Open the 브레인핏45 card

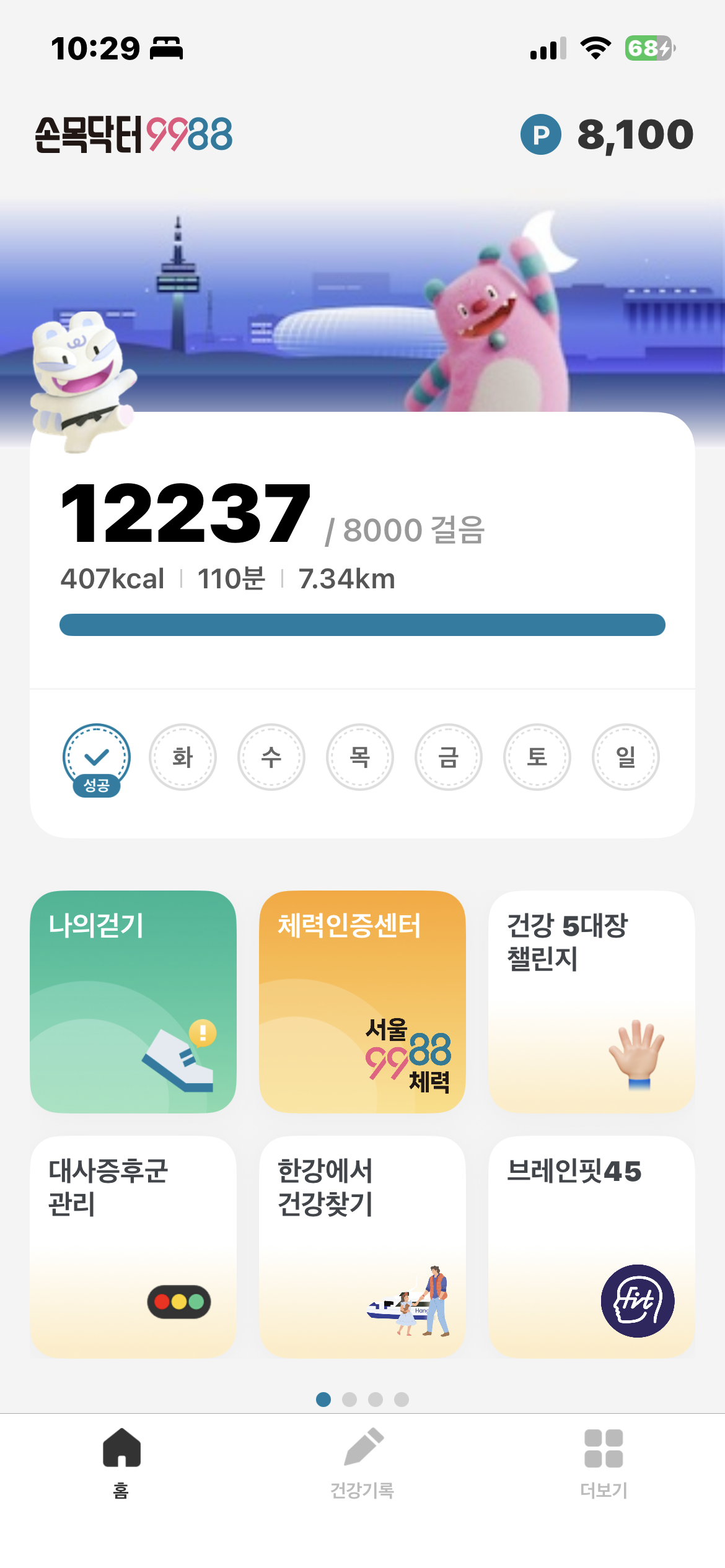pyautogui.click(x=591, y=1247)
